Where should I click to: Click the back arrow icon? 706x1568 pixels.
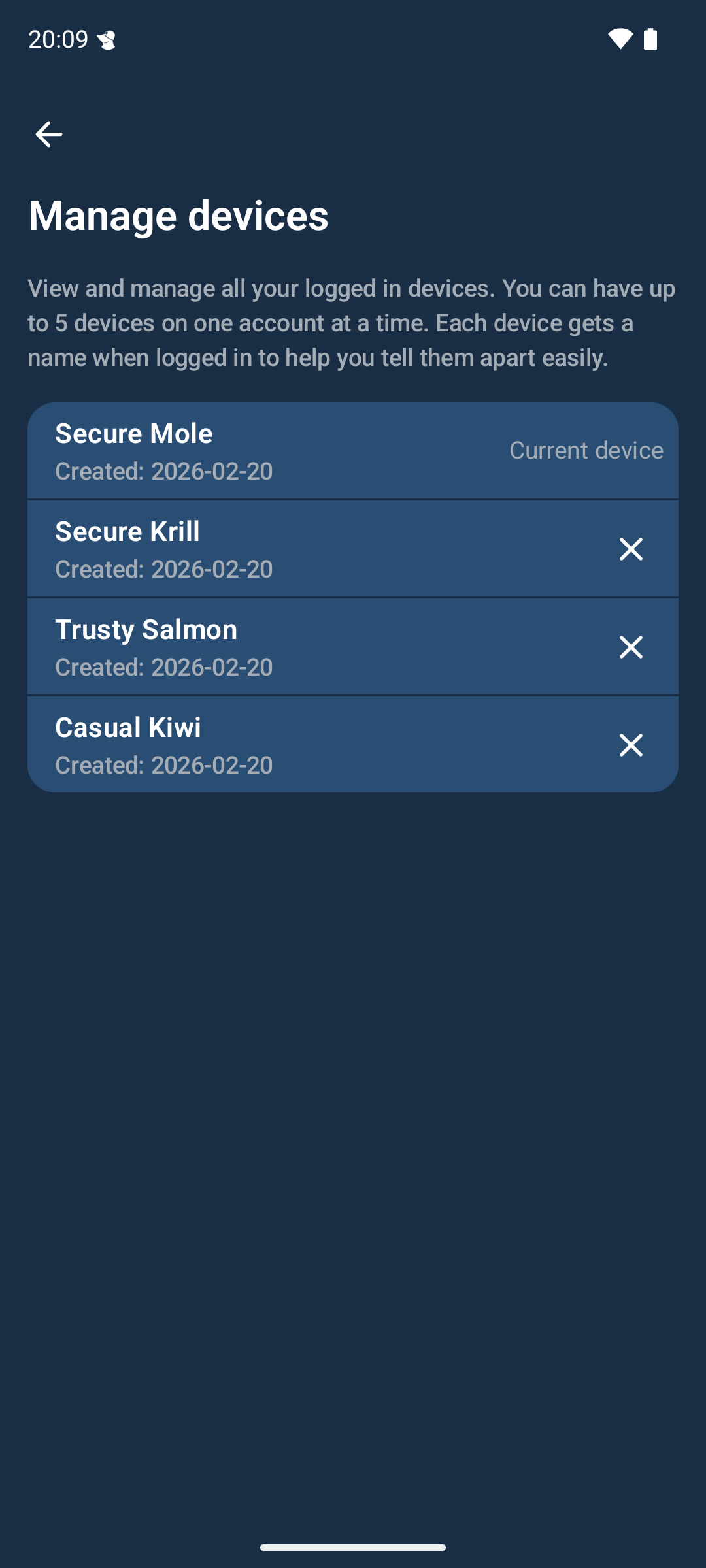pyautogui.click(x=48, y=133)
